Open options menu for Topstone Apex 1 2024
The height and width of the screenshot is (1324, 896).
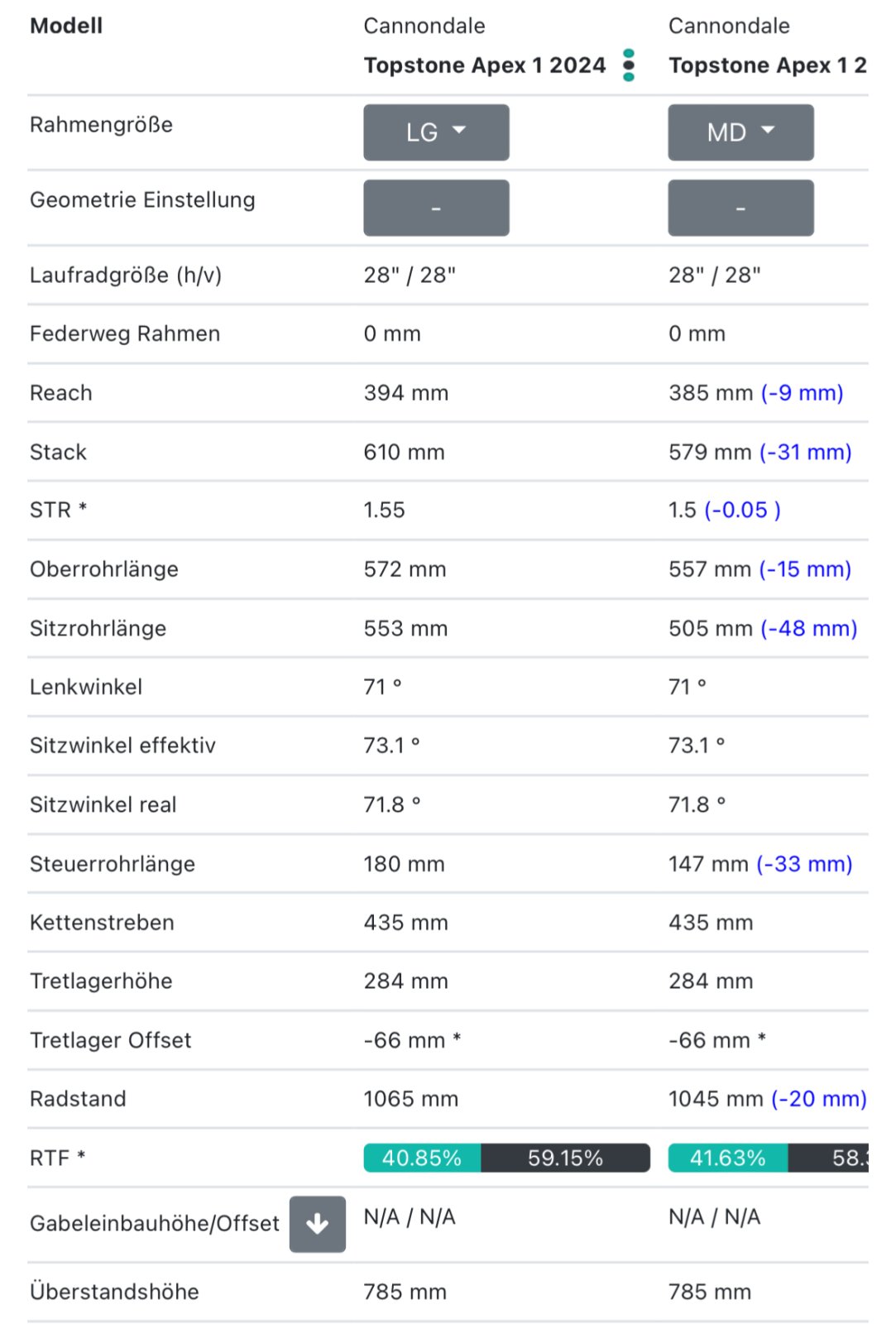(629, 65)
